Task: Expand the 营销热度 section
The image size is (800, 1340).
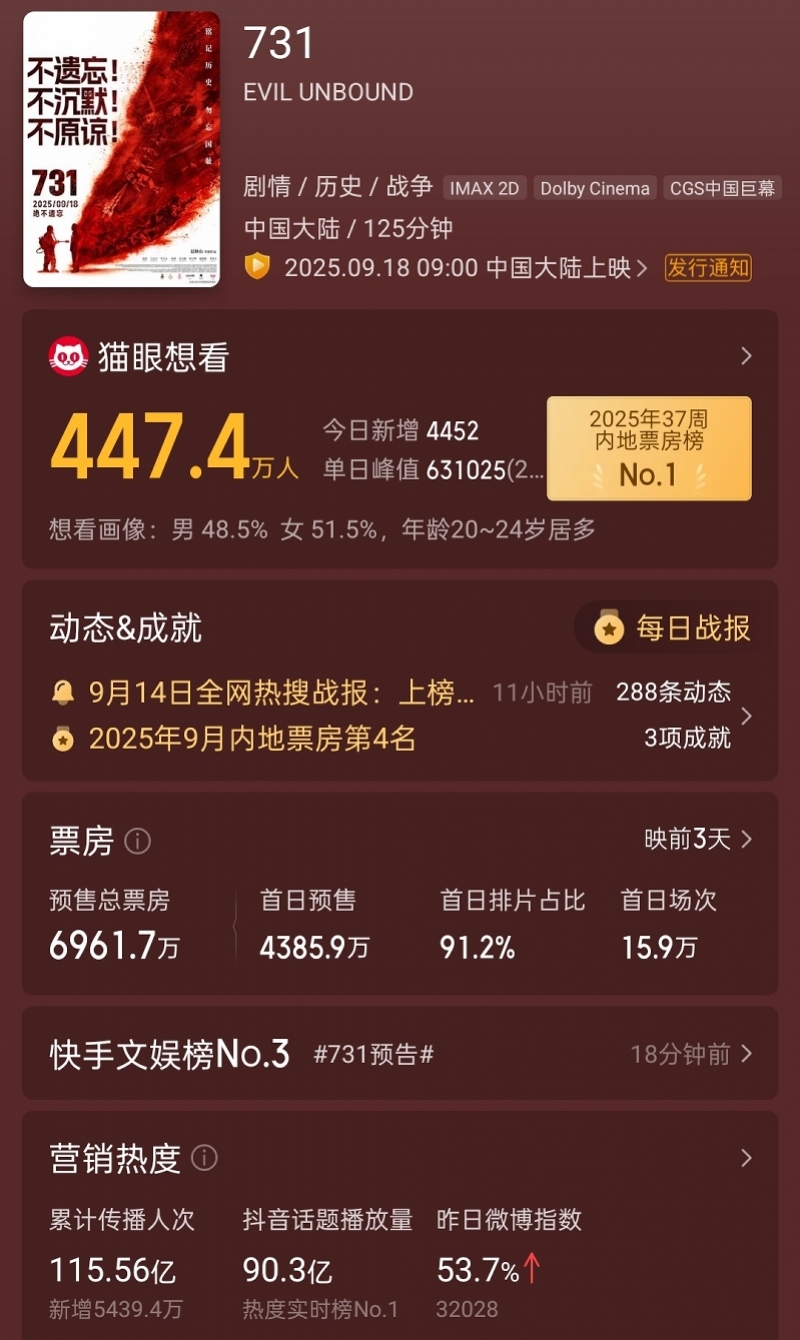Action: click(x=745, y=1158)
